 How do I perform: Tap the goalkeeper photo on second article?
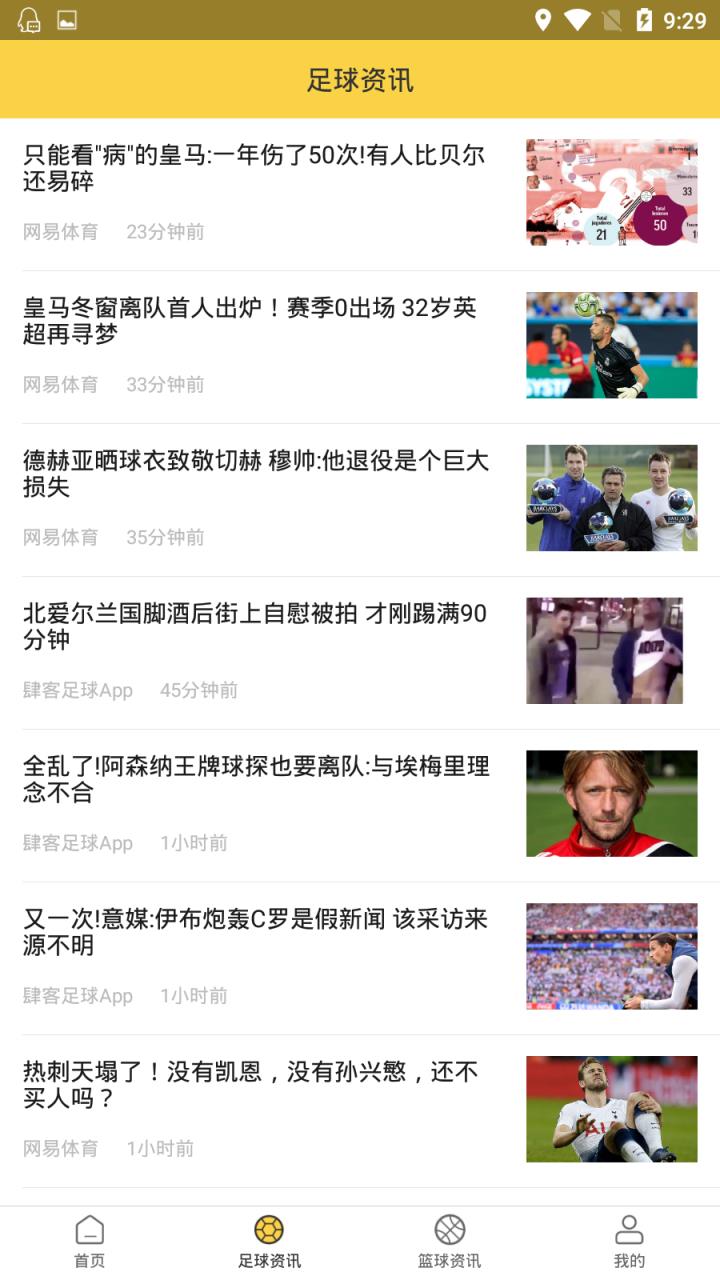(612, 346)
